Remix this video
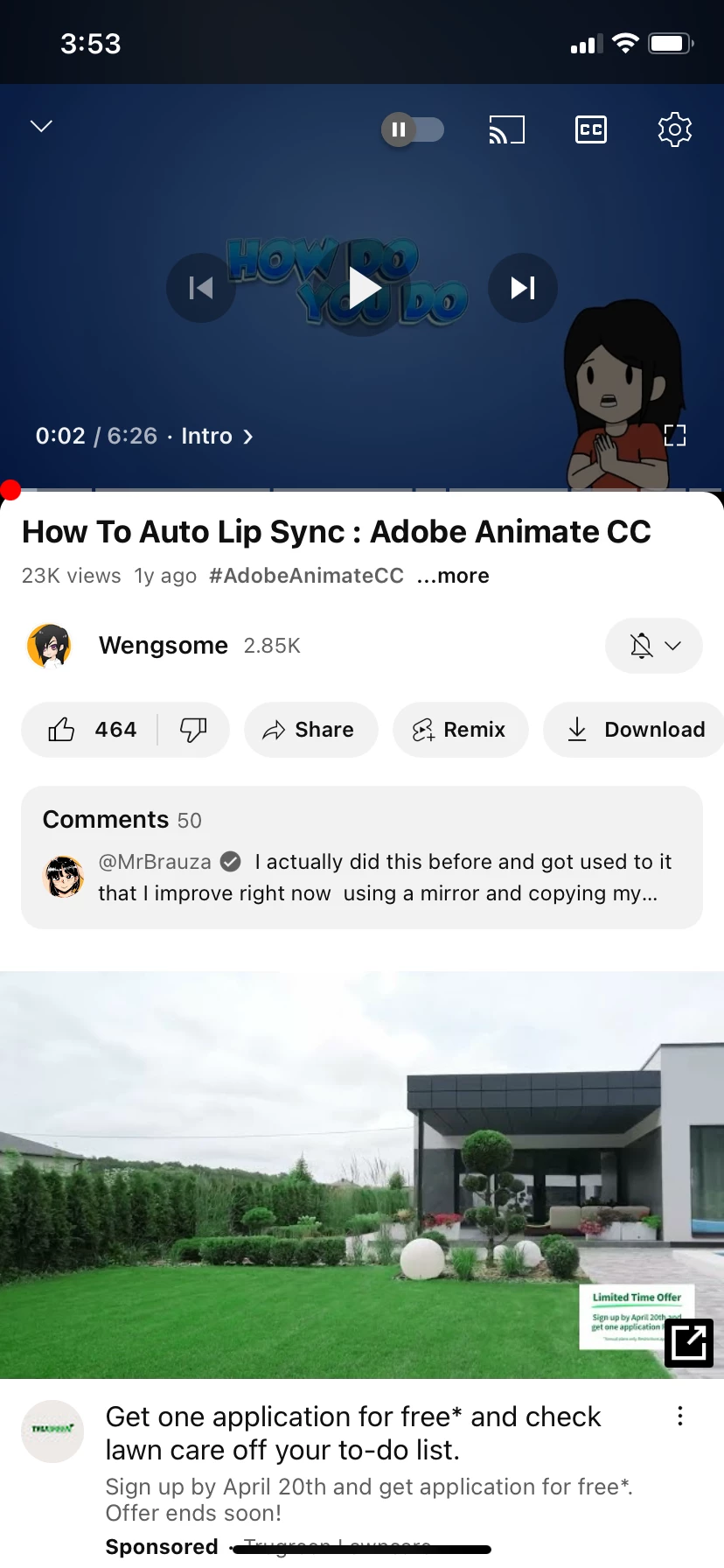This screenshot has width=724, height=1568. (460, 730)
